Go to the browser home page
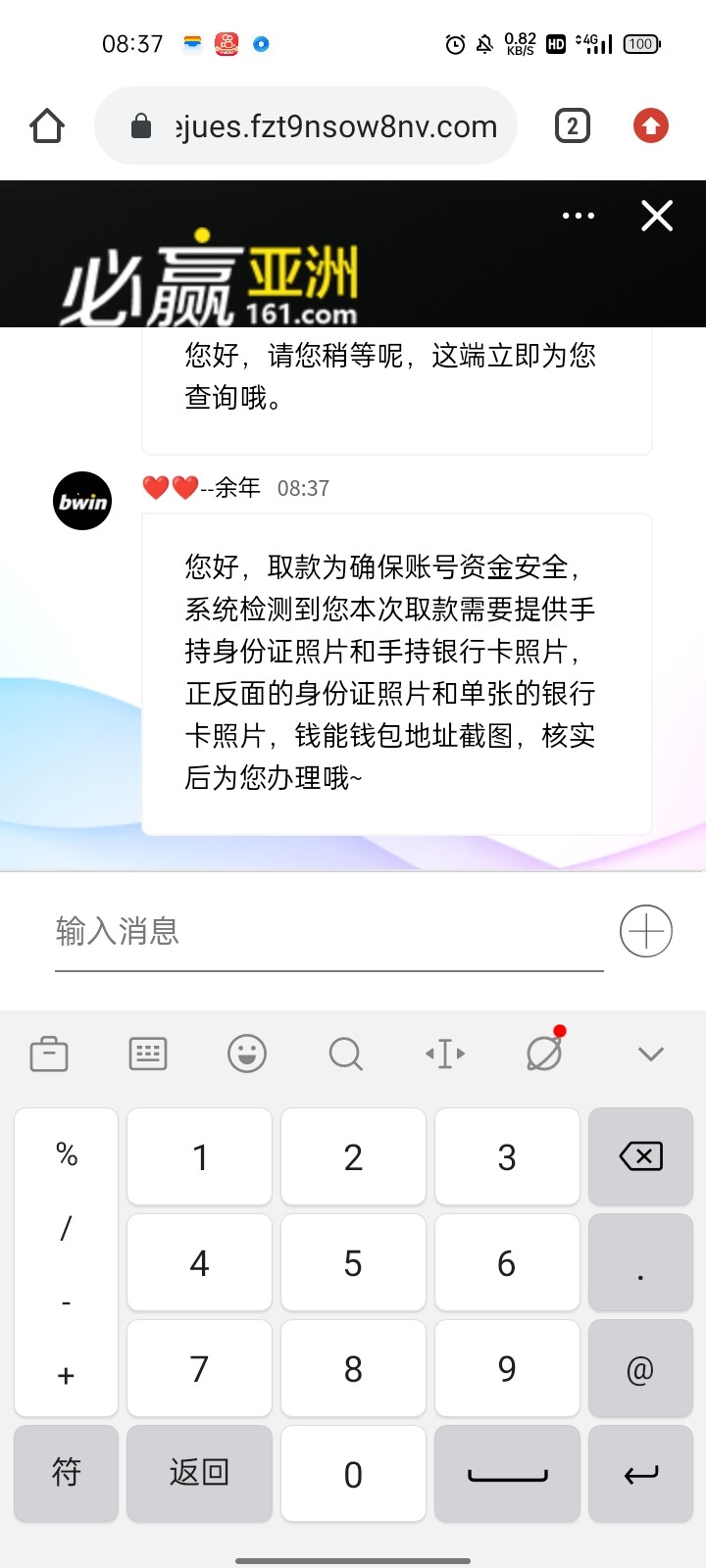The image size is (706, 1568). tap(47, 126)
